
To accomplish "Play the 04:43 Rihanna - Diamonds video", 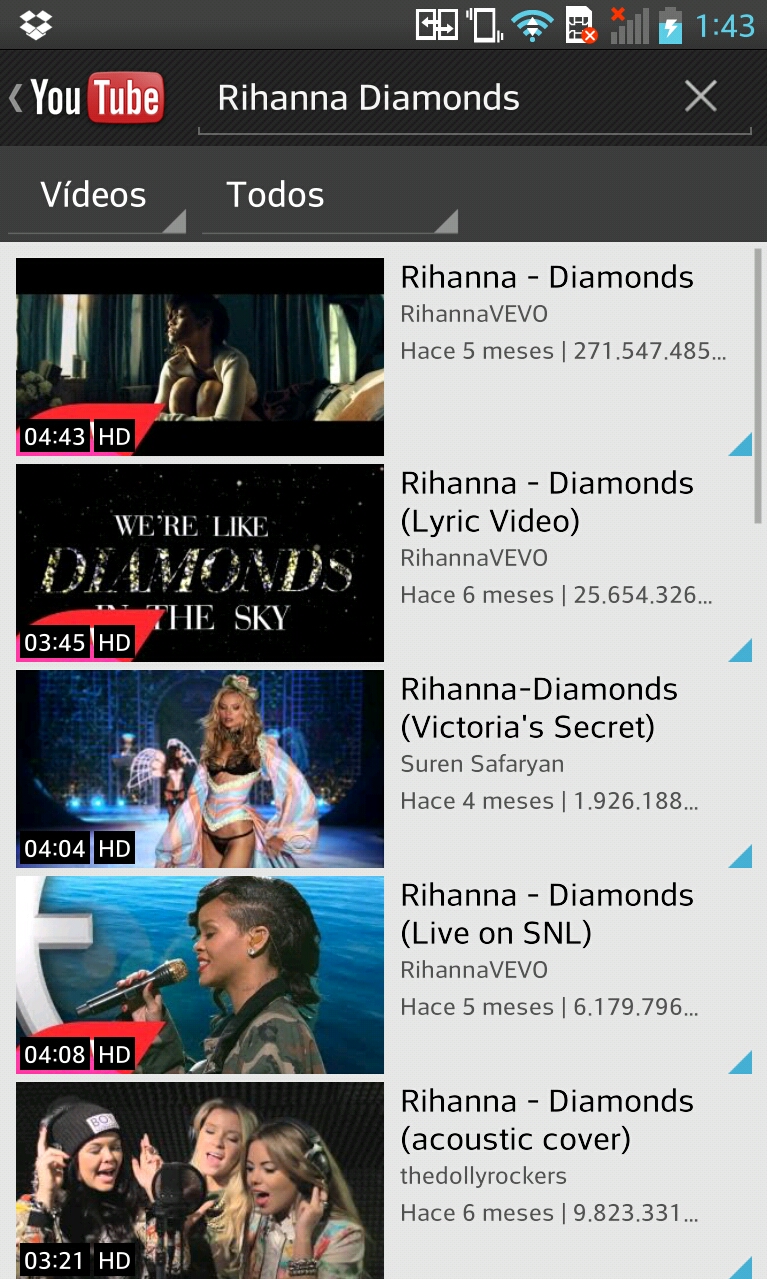I will 200,357.
